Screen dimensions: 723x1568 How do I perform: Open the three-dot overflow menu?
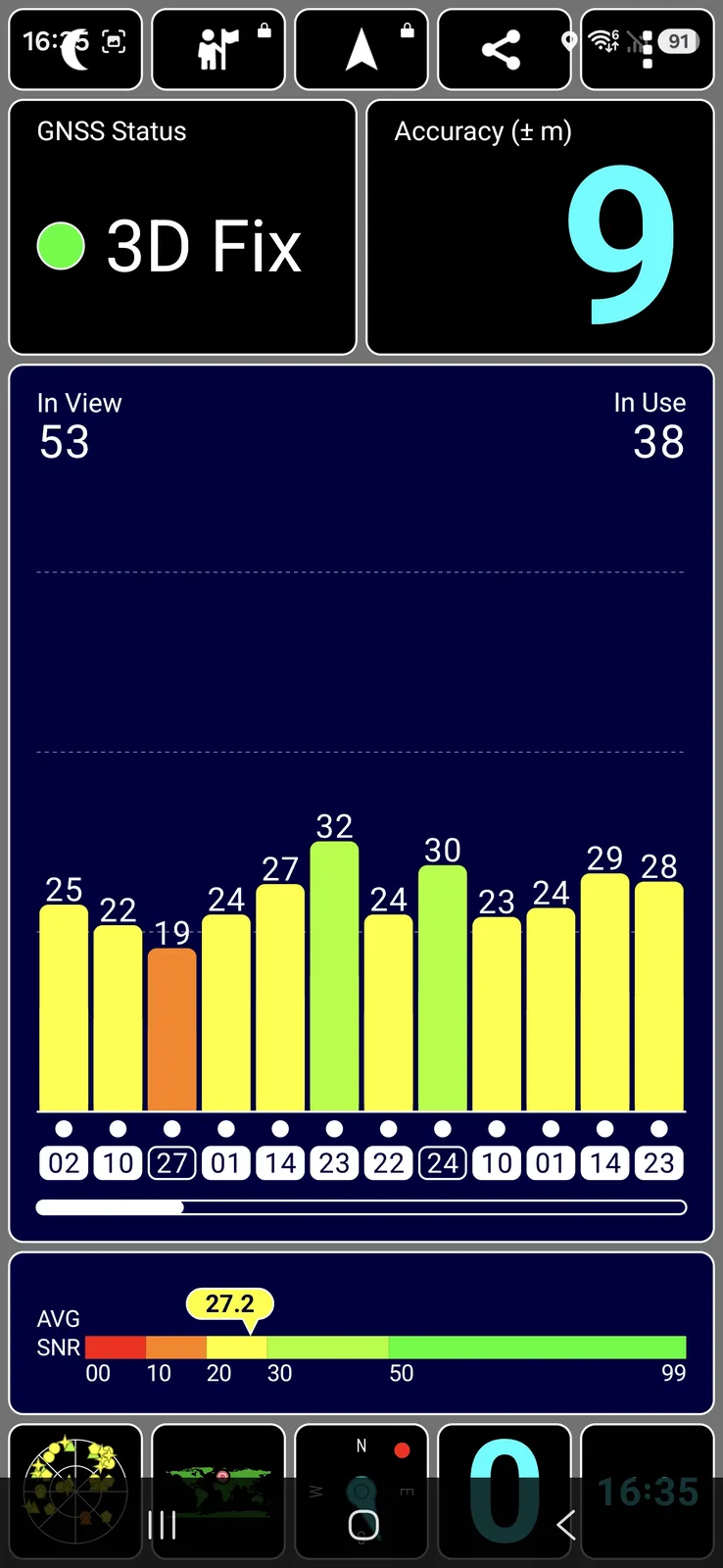(647, 51)
